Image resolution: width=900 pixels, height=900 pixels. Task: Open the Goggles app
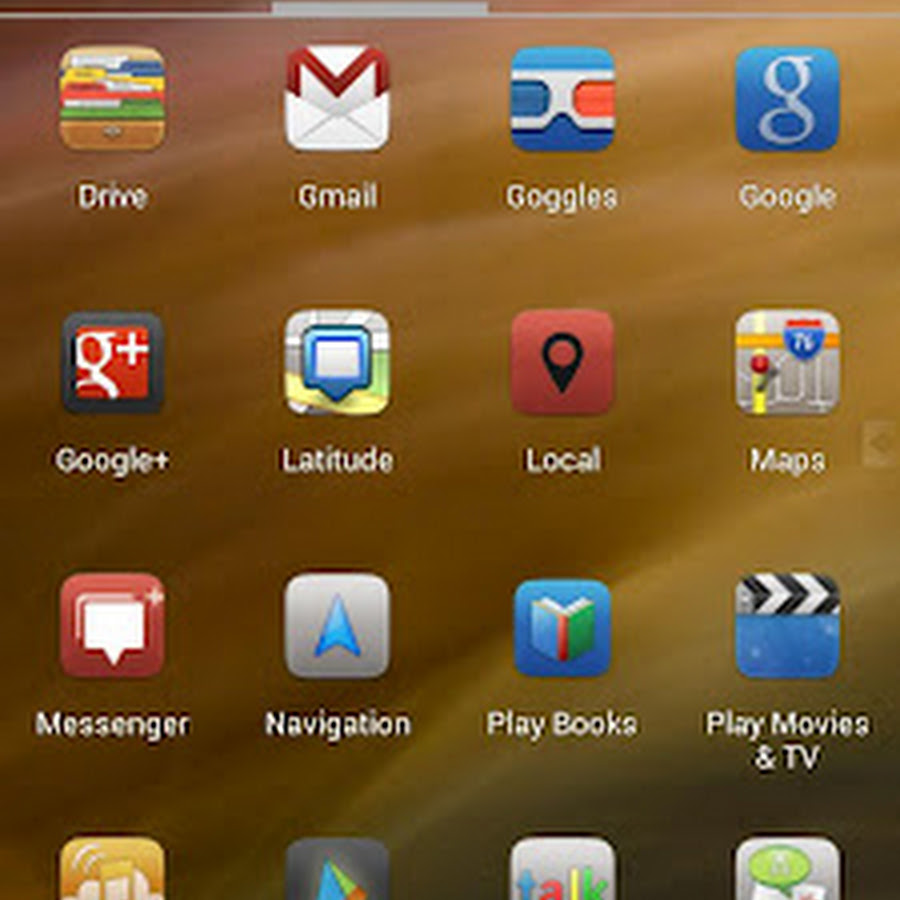[x=562, y=99]
